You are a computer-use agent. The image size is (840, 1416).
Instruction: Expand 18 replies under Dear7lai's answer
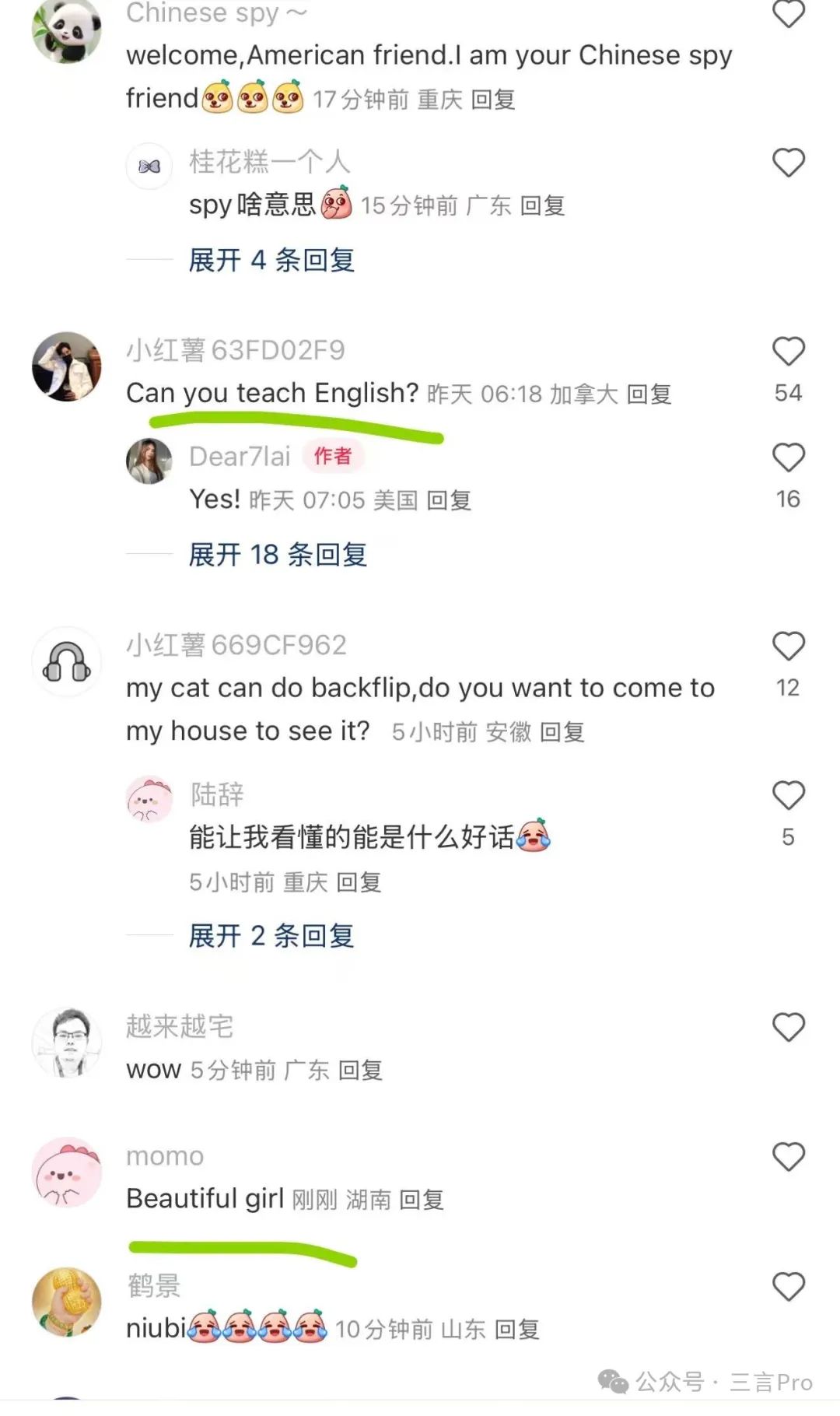point(278,555)
